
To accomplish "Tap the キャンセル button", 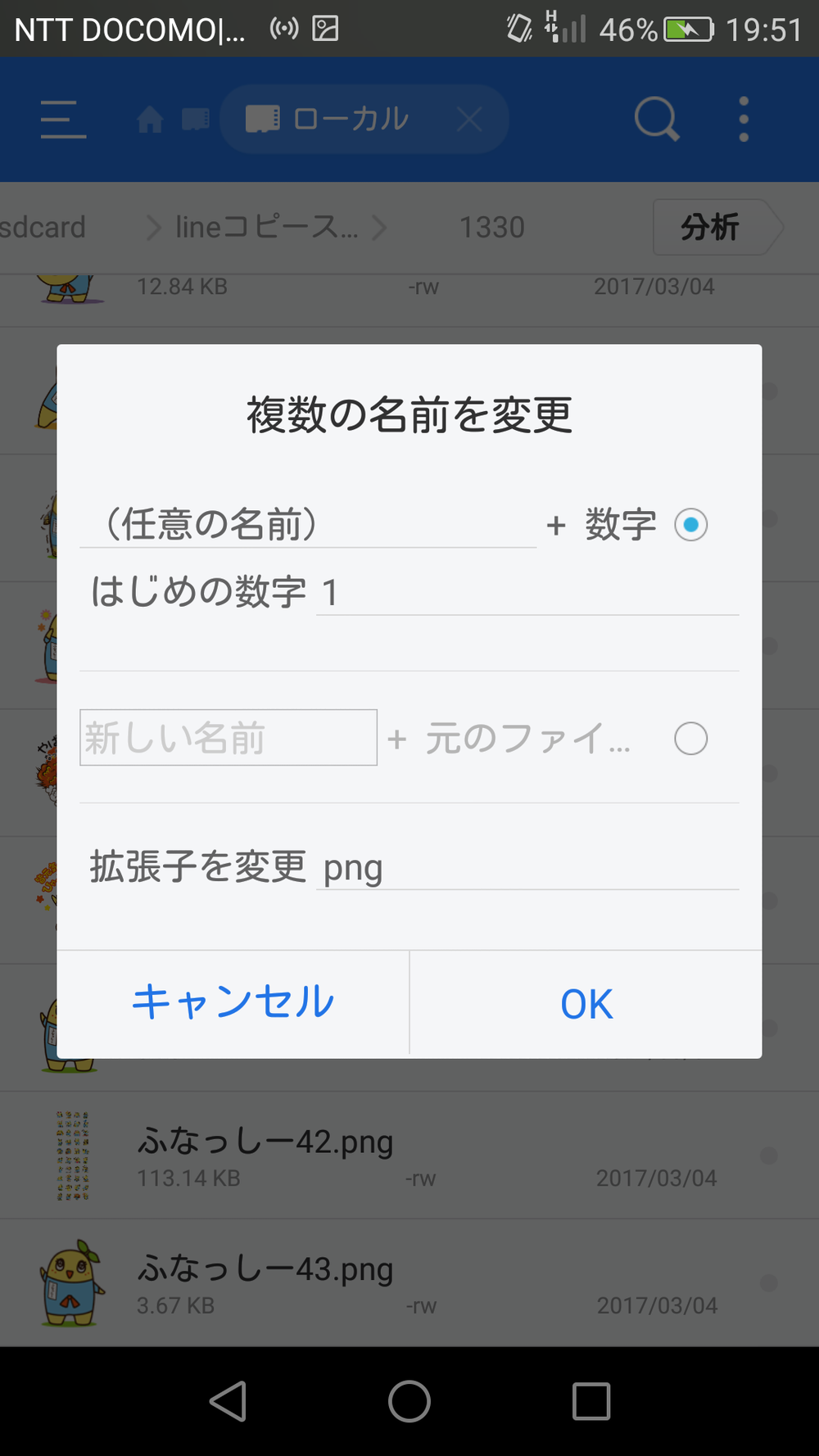I will (233, 1003).
